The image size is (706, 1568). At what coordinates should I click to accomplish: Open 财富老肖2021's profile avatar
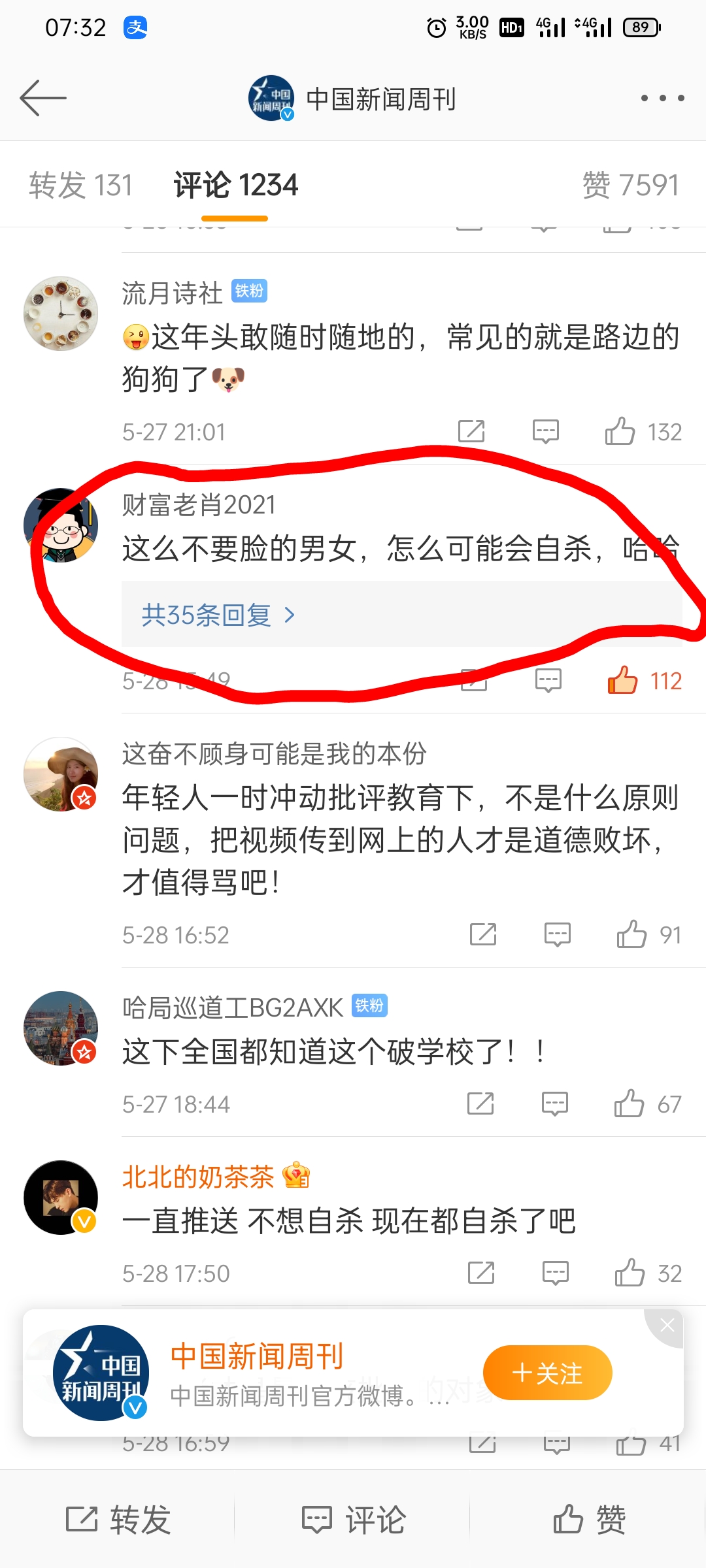(x=61, y=525)
